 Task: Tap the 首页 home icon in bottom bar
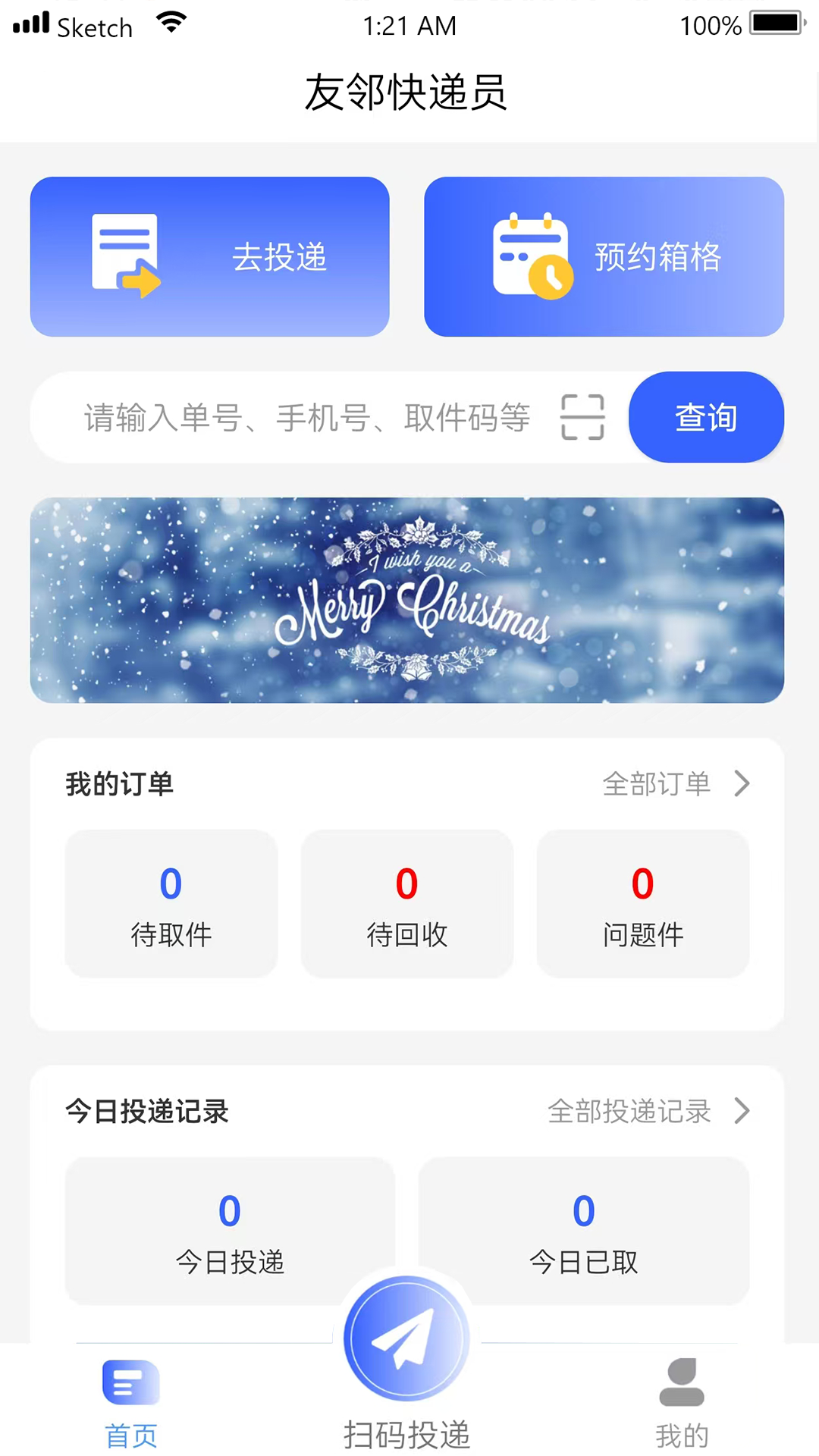(x=130, y=1382)
